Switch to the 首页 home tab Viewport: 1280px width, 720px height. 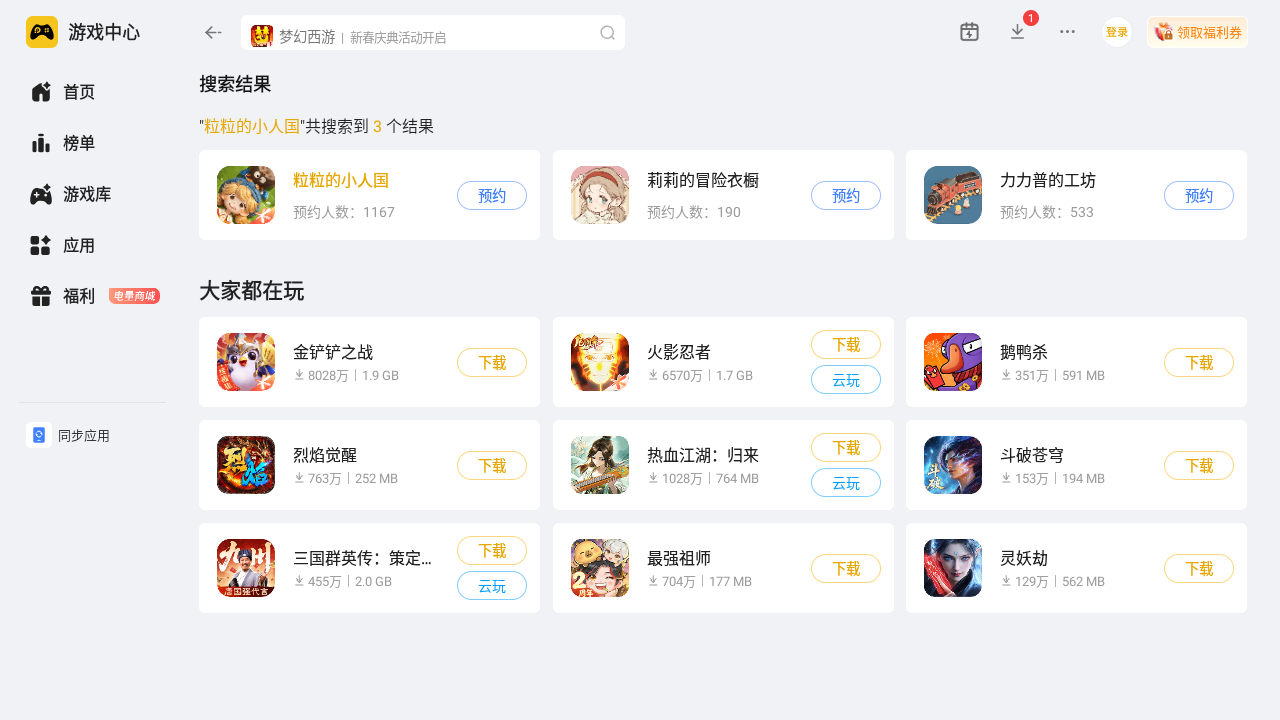tap(78, 92)
